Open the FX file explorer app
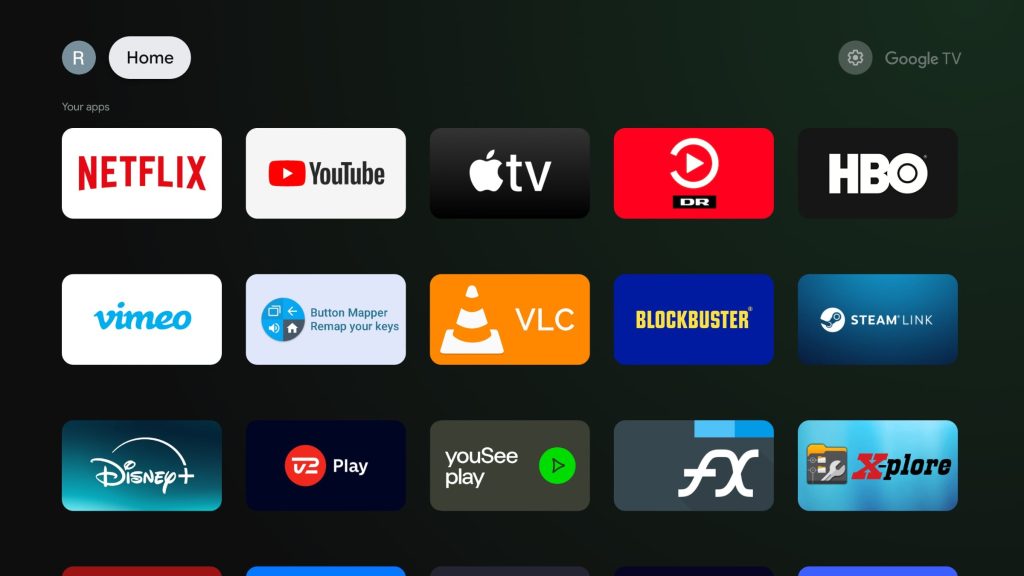 (x=694, y=465)
